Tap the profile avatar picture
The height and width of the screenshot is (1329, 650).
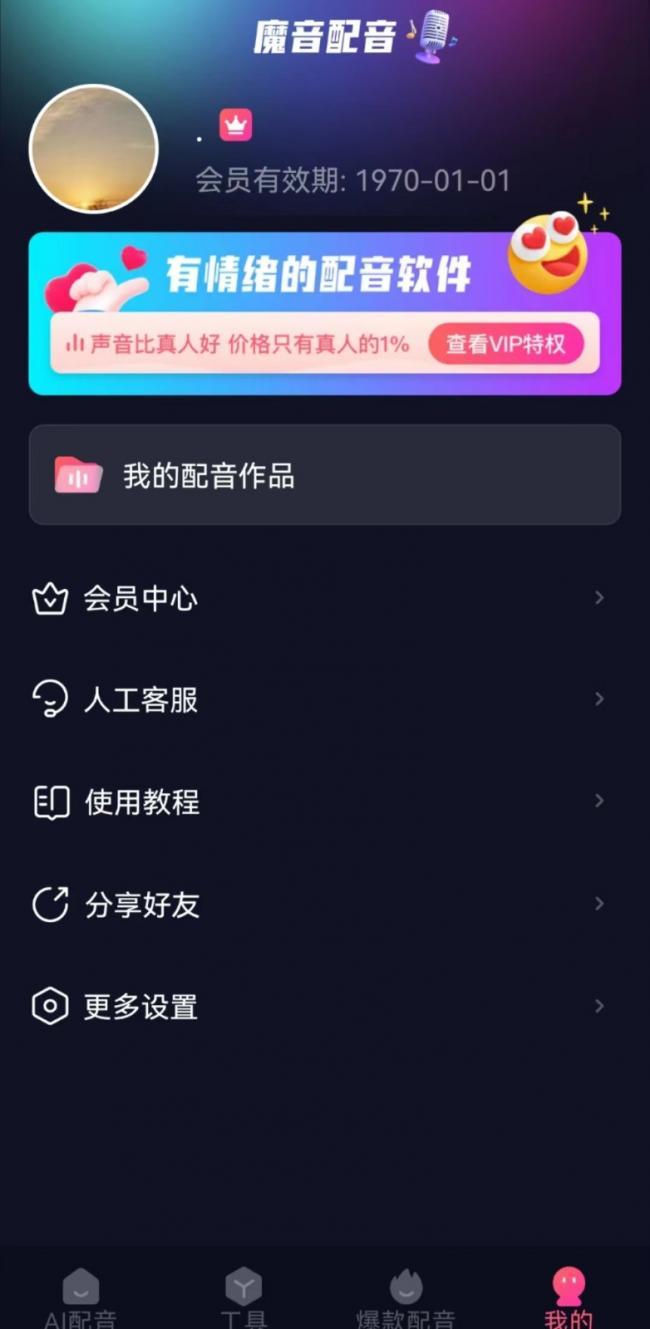[94, 149]
